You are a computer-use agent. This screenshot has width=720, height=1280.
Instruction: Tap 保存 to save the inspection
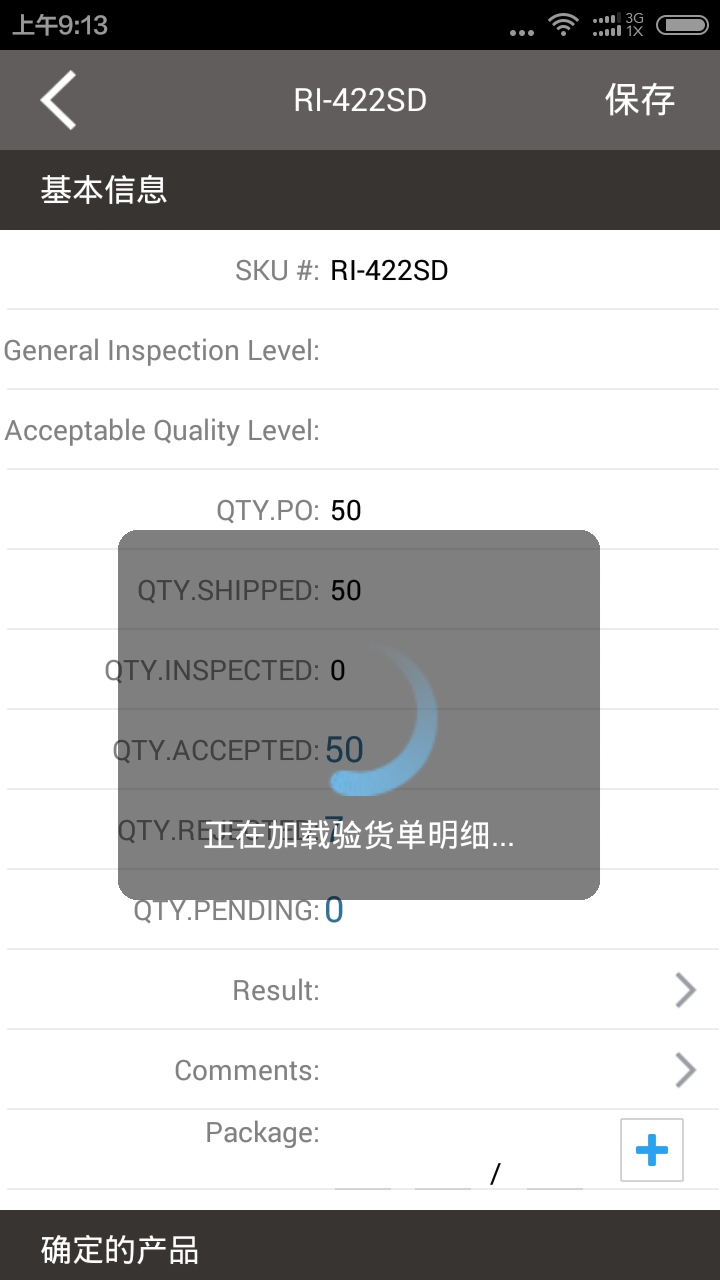[x=640, y=100]
